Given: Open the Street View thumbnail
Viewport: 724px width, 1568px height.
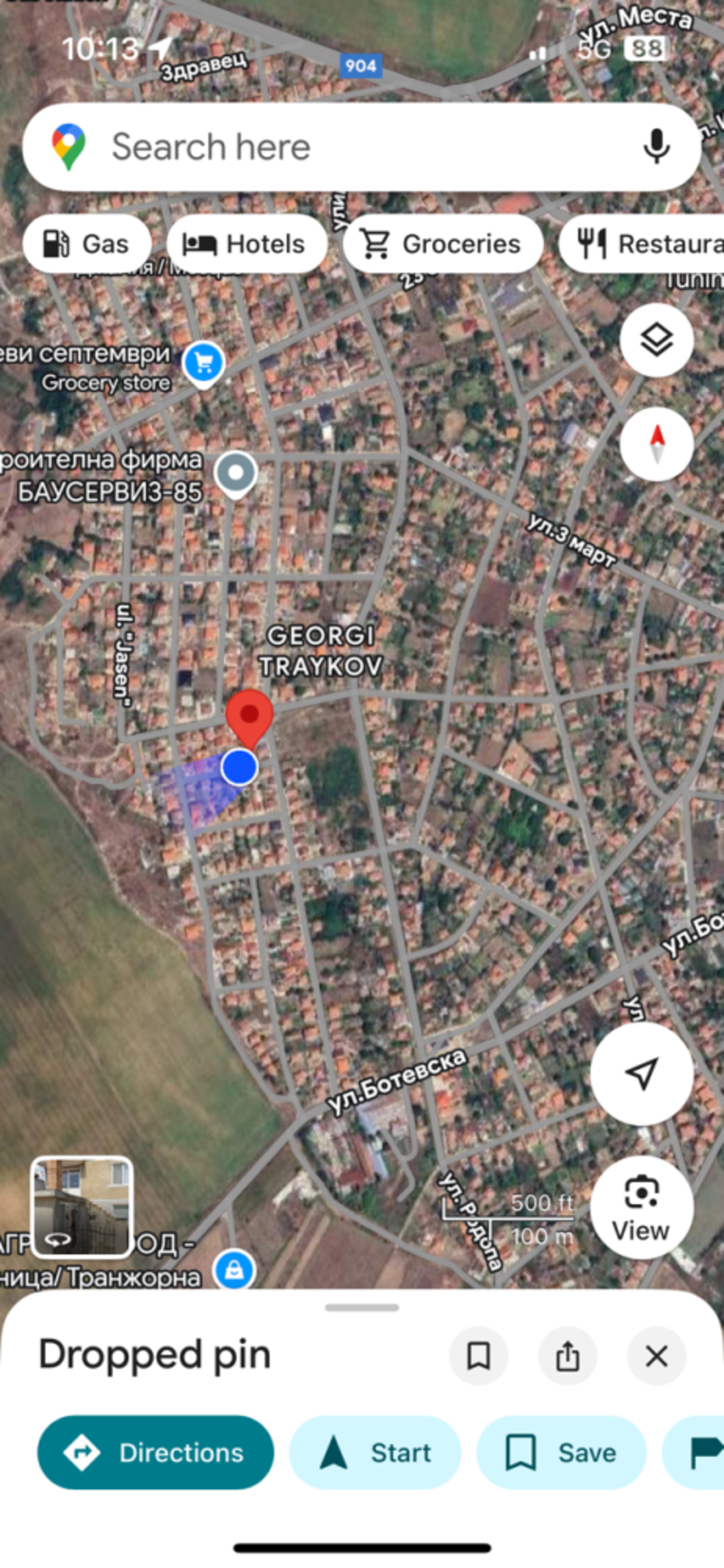Looking at the screenshot, I should click(81, 1206).
